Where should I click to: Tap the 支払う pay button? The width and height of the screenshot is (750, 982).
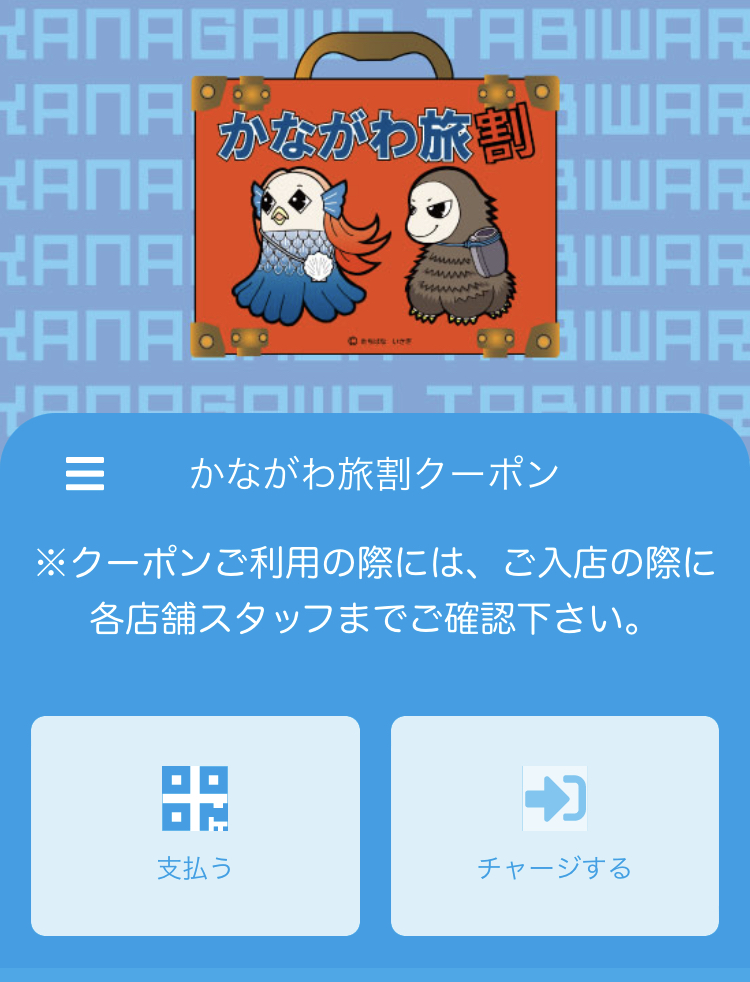pos(195,825)
